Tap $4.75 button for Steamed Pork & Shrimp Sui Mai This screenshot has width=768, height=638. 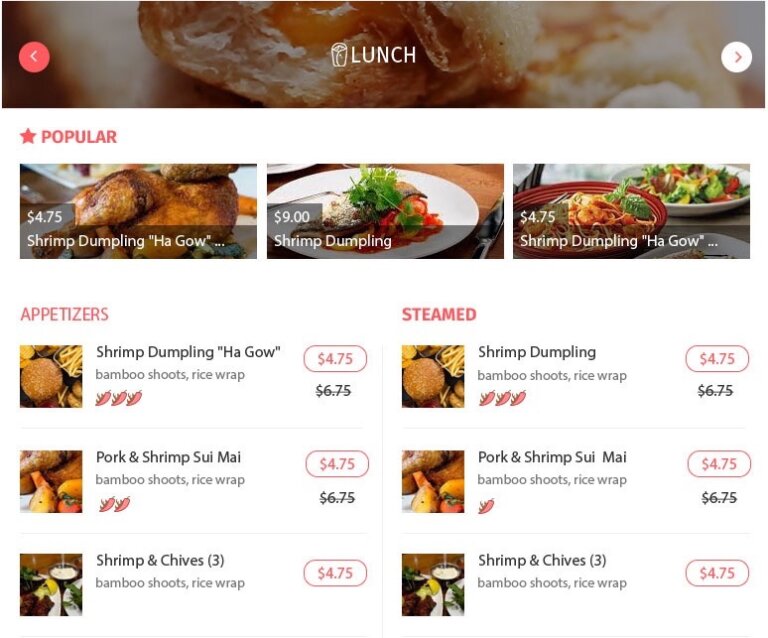(718, 464)
